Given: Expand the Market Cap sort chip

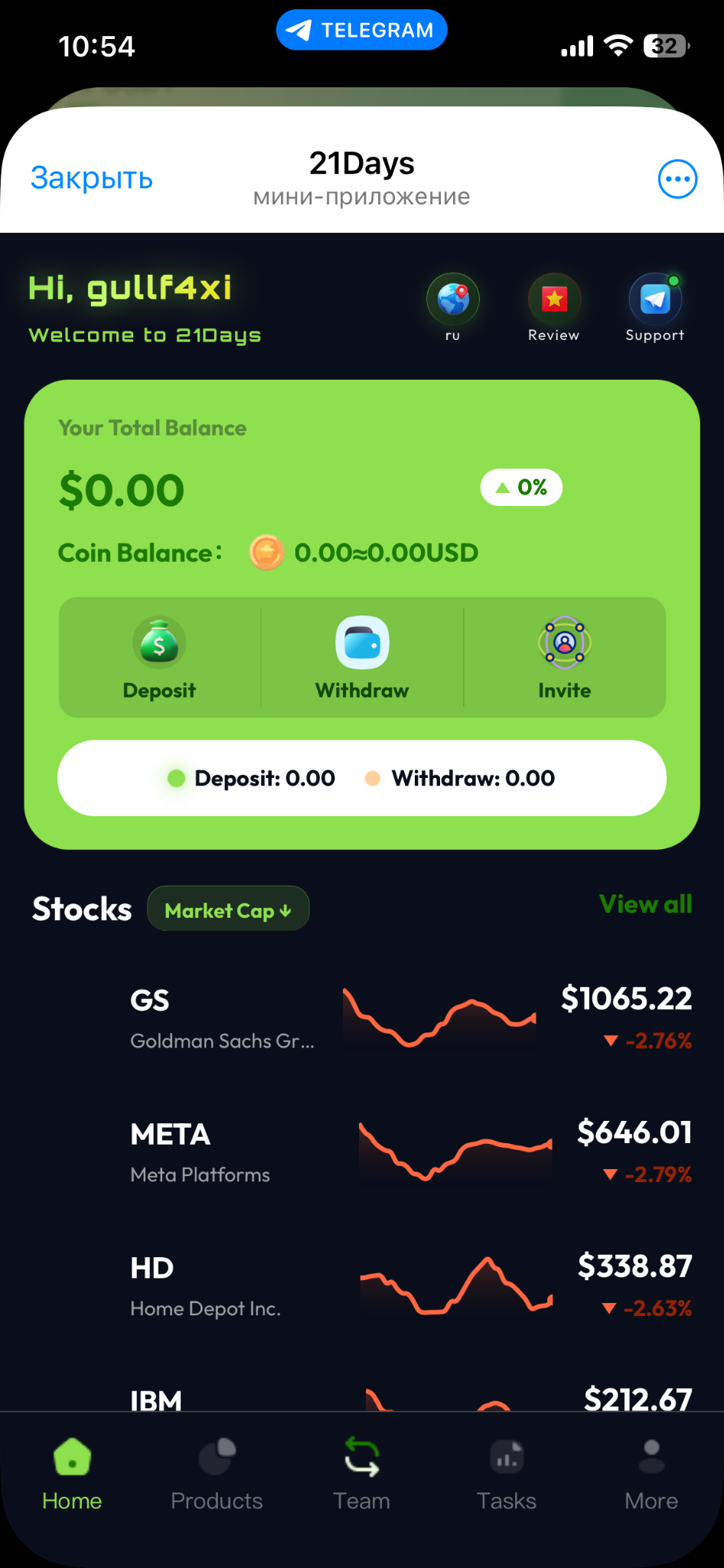Looking at the screenshot, I should 228,910.
